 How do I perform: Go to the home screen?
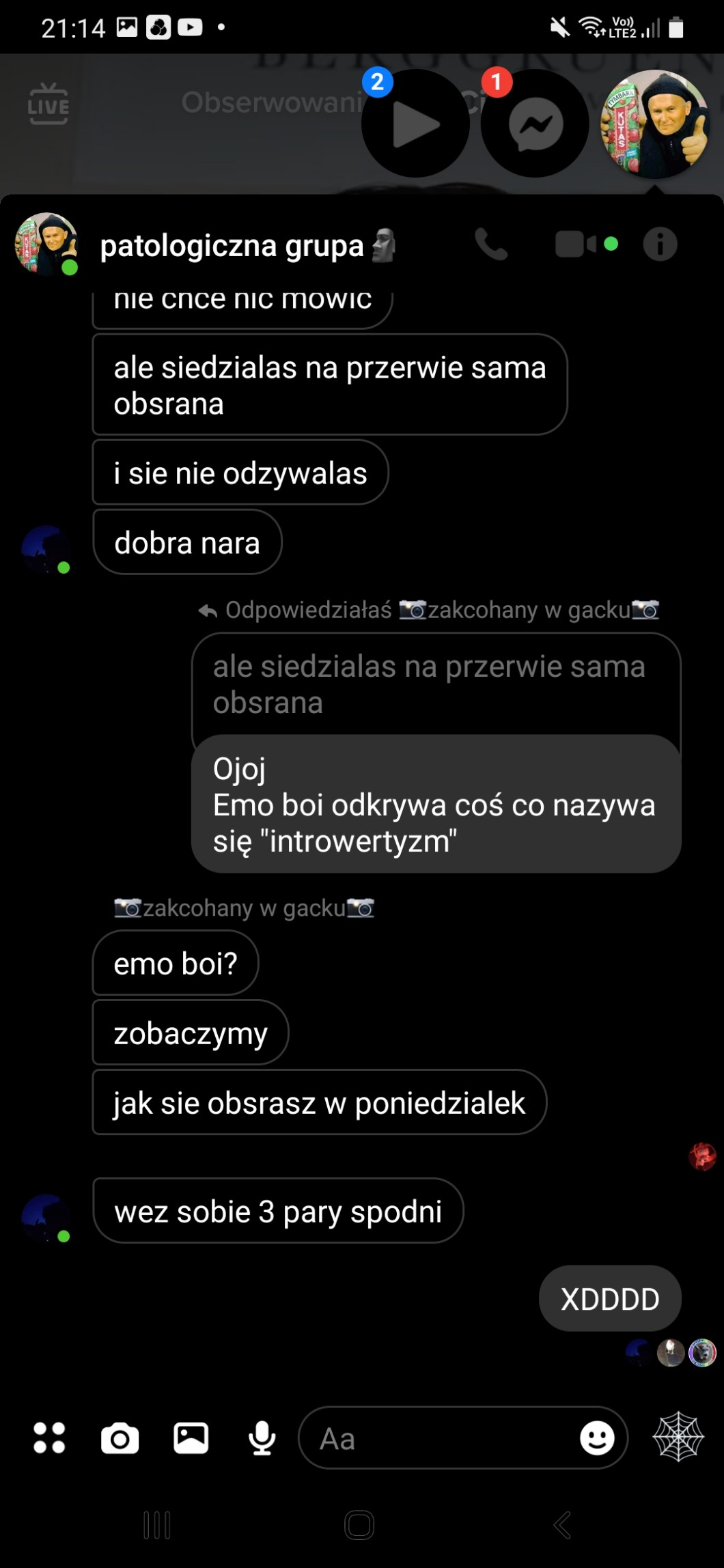tap(359, 1525)
